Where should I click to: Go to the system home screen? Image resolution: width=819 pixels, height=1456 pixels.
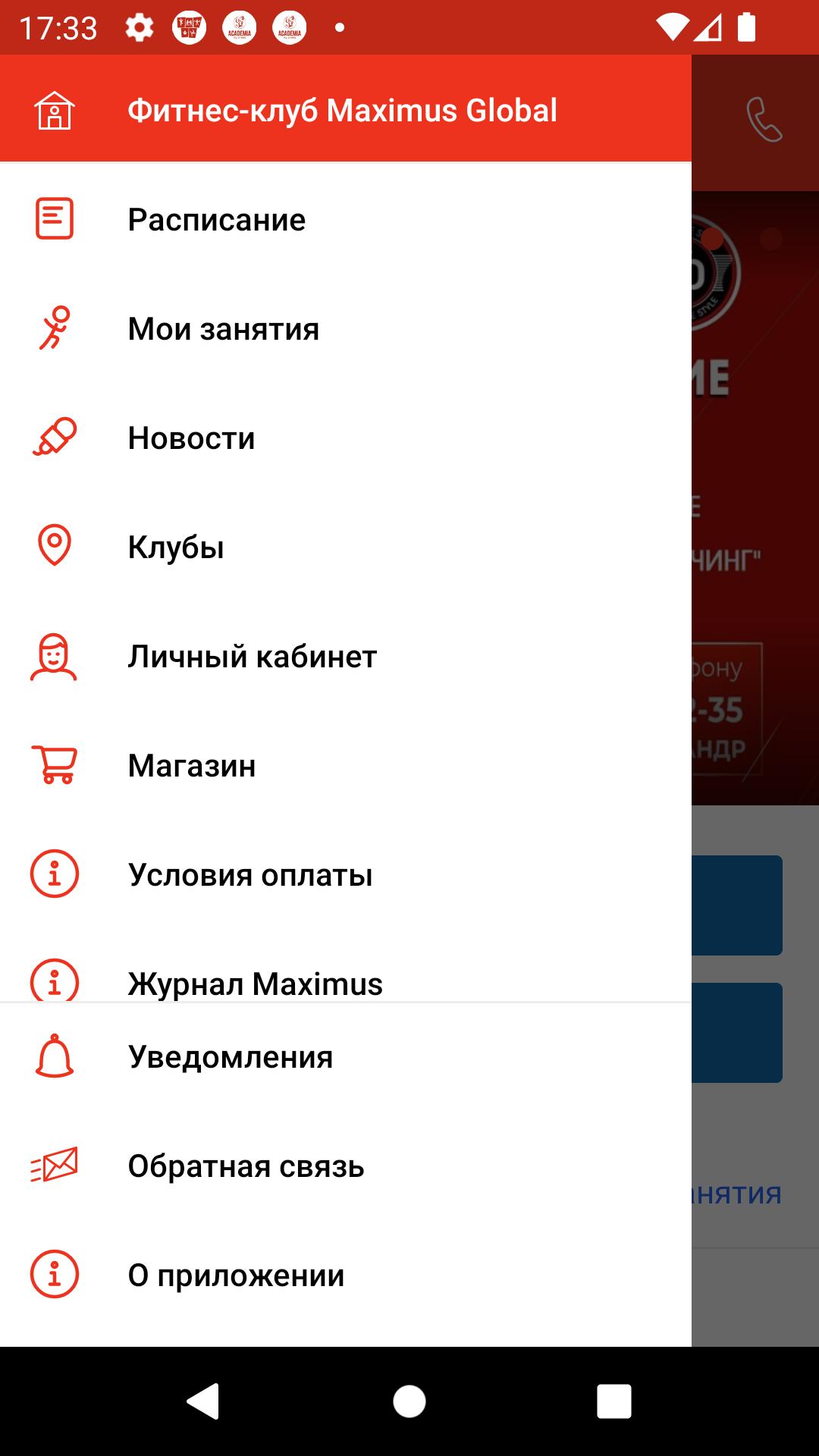pos(409,1401)
